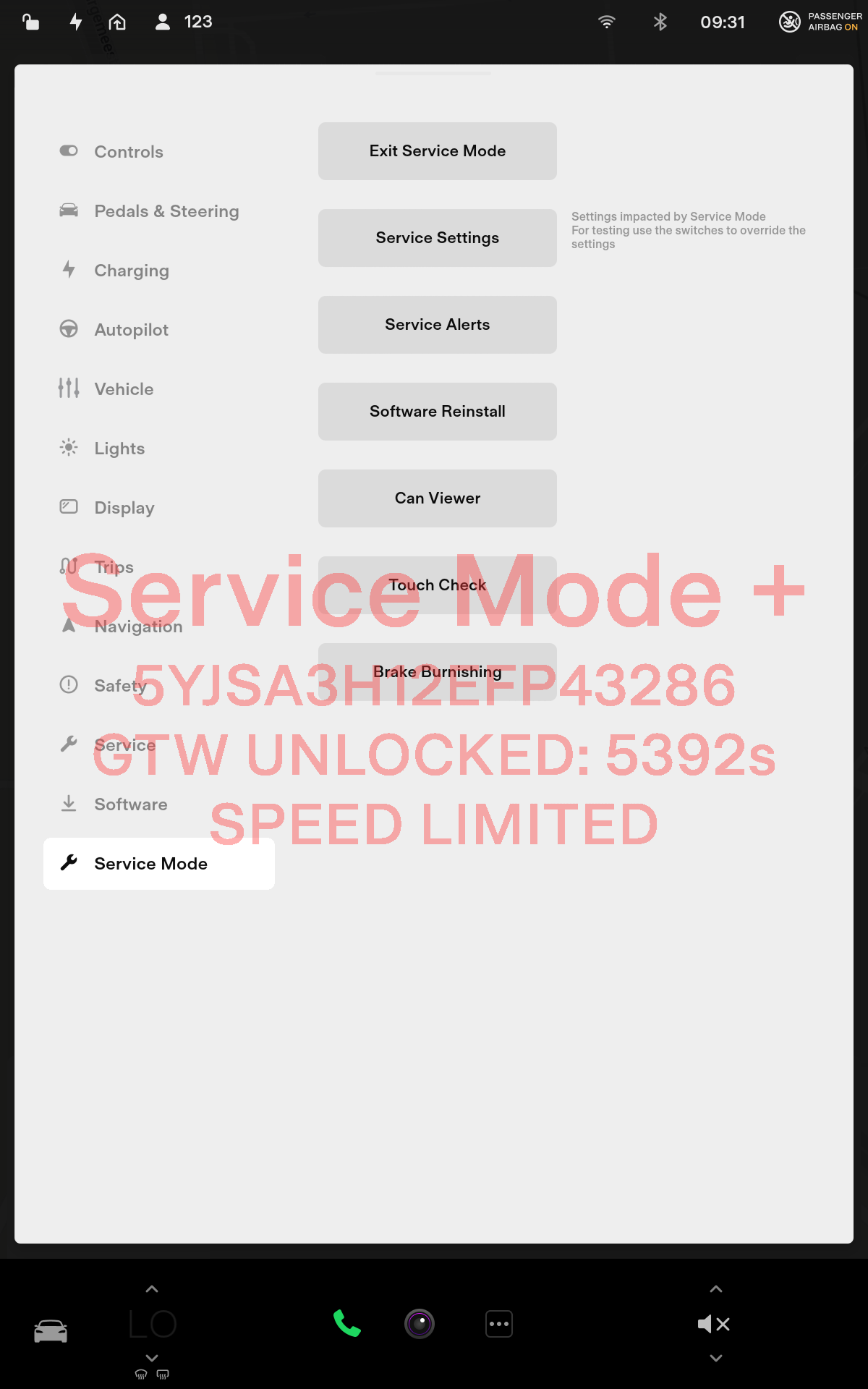Start Touch Check
Viewport: 868px width, 1389px height.
(437, 585)
